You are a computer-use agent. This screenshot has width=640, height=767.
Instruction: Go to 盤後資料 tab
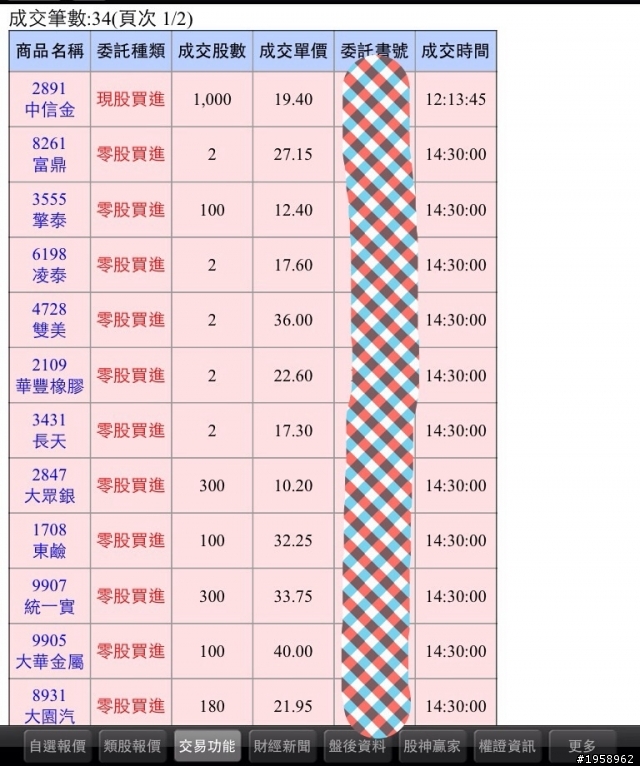(x=357, y=746)
